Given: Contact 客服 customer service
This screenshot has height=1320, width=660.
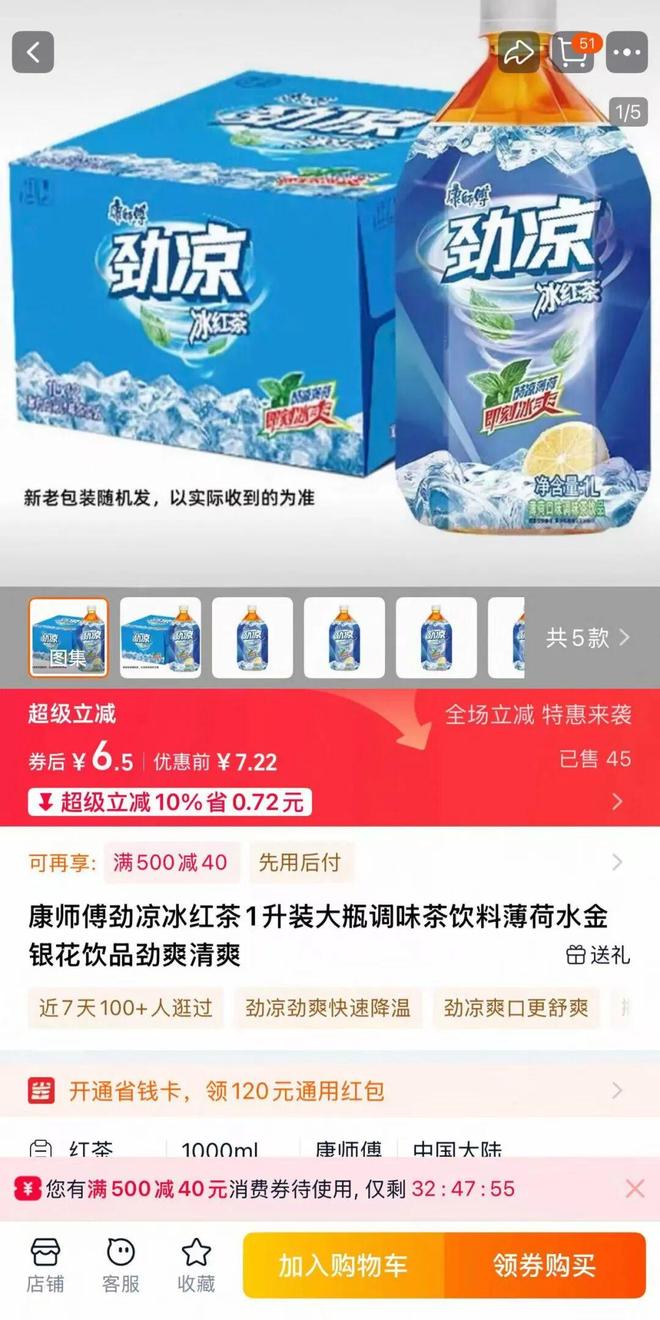Looking at the screenshot, I should pyautogui.click(x=121, y=1265).
